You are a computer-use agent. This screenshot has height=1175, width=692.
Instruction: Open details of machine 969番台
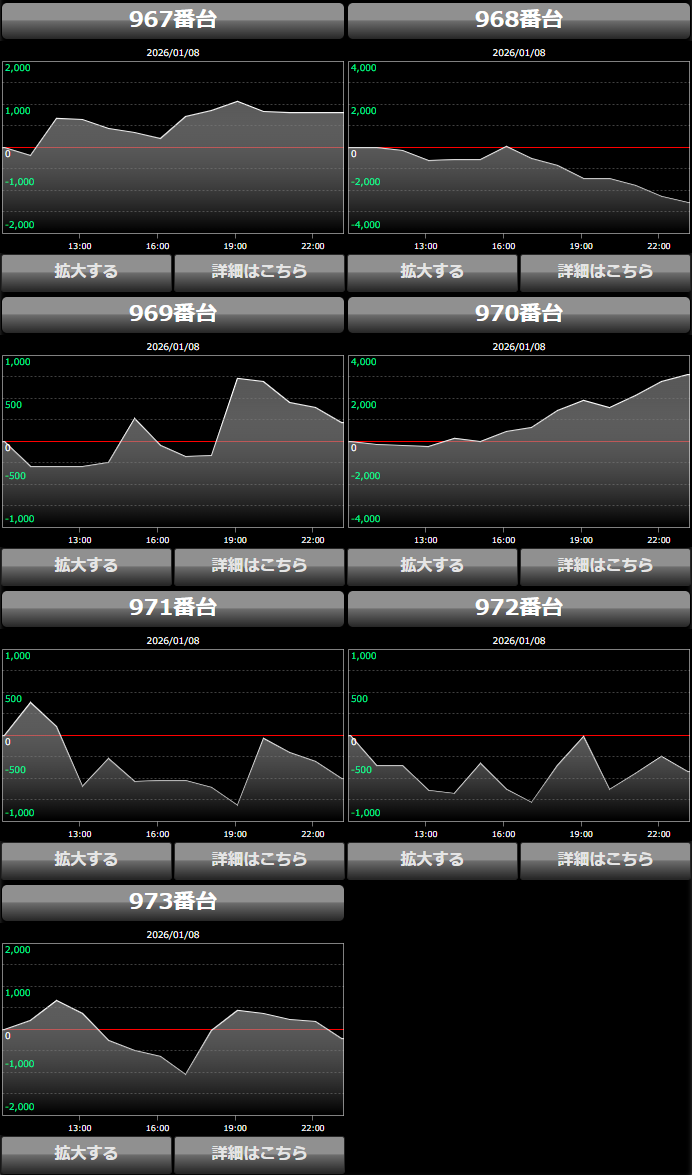coord(259,566)
